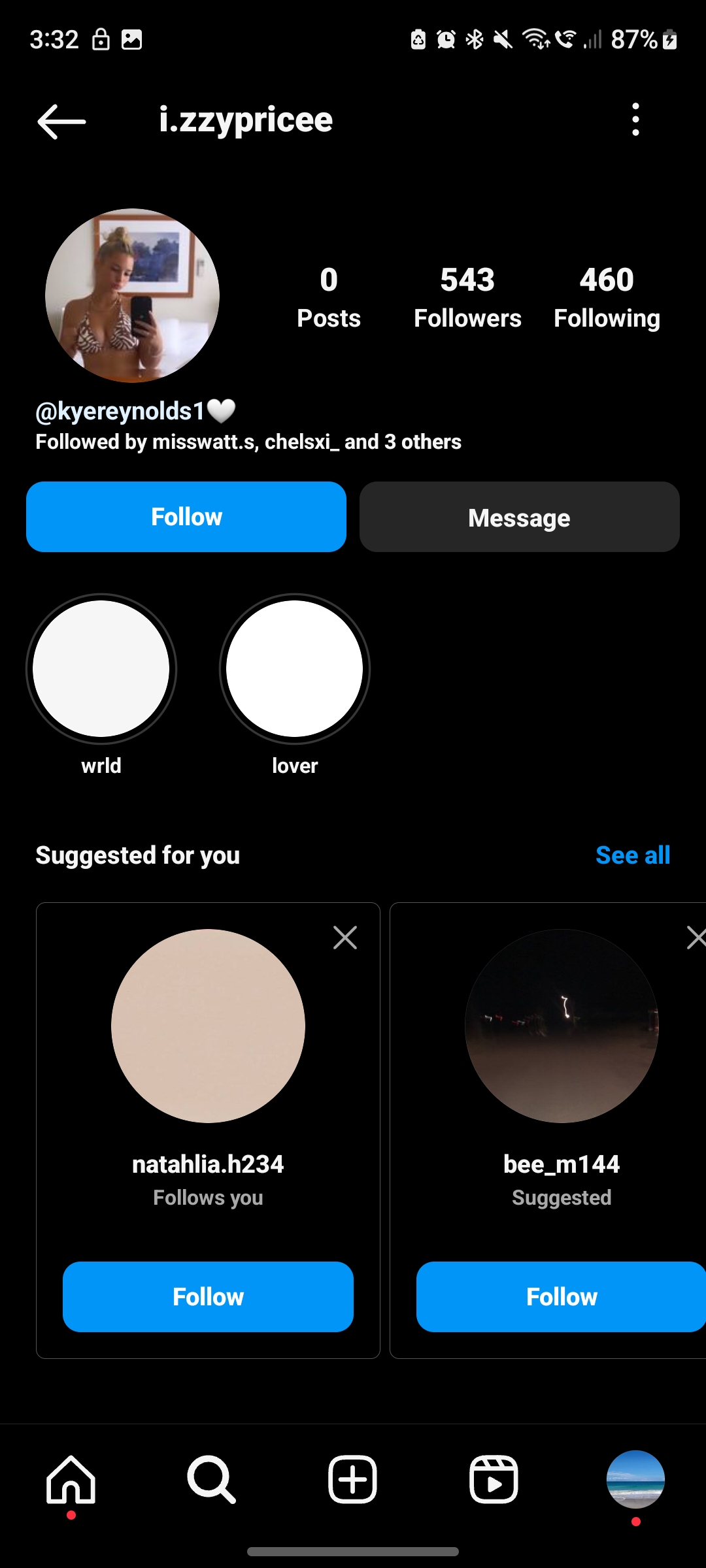This screenshot has width=706, height=1568.
Task: View the 460 Following list
Action: click(607, 297)
